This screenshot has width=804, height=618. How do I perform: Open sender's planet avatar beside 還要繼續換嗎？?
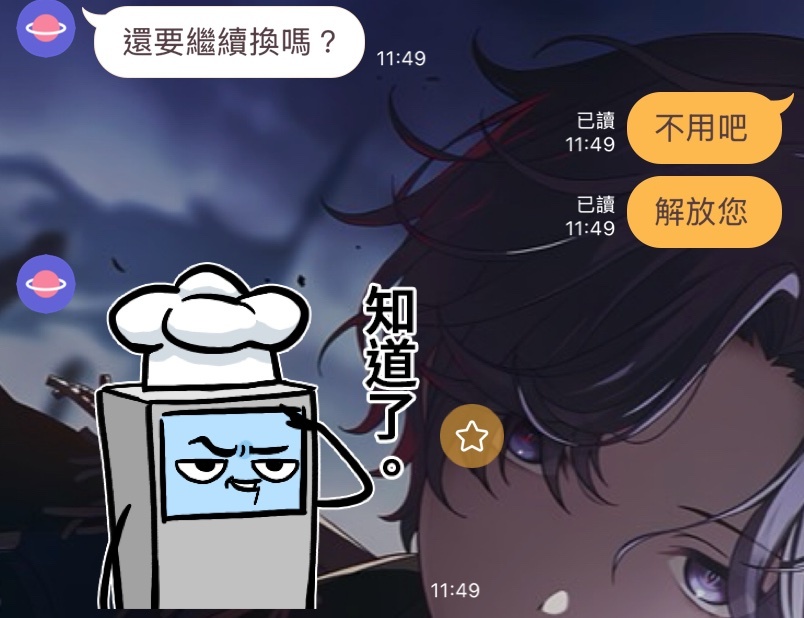46,29
